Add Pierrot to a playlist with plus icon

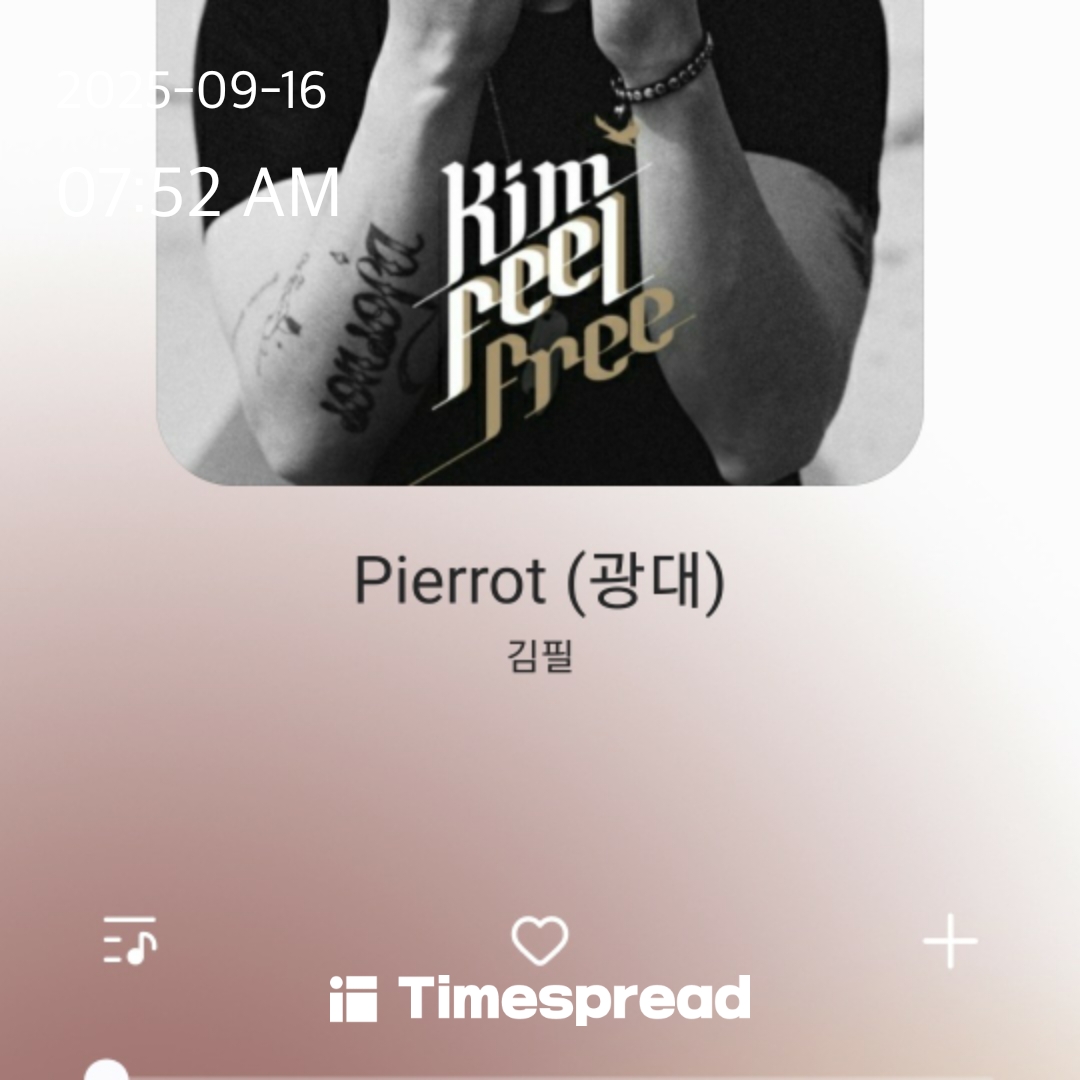click(949, 942)
